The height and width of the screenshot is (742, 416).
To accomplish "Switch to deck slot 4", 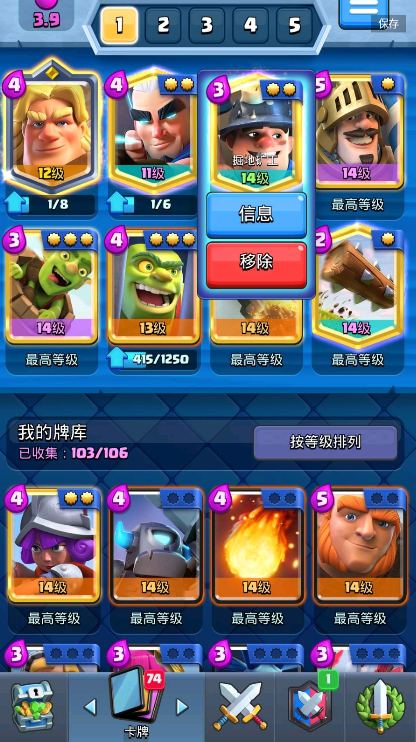I will [x=250, y=26].
